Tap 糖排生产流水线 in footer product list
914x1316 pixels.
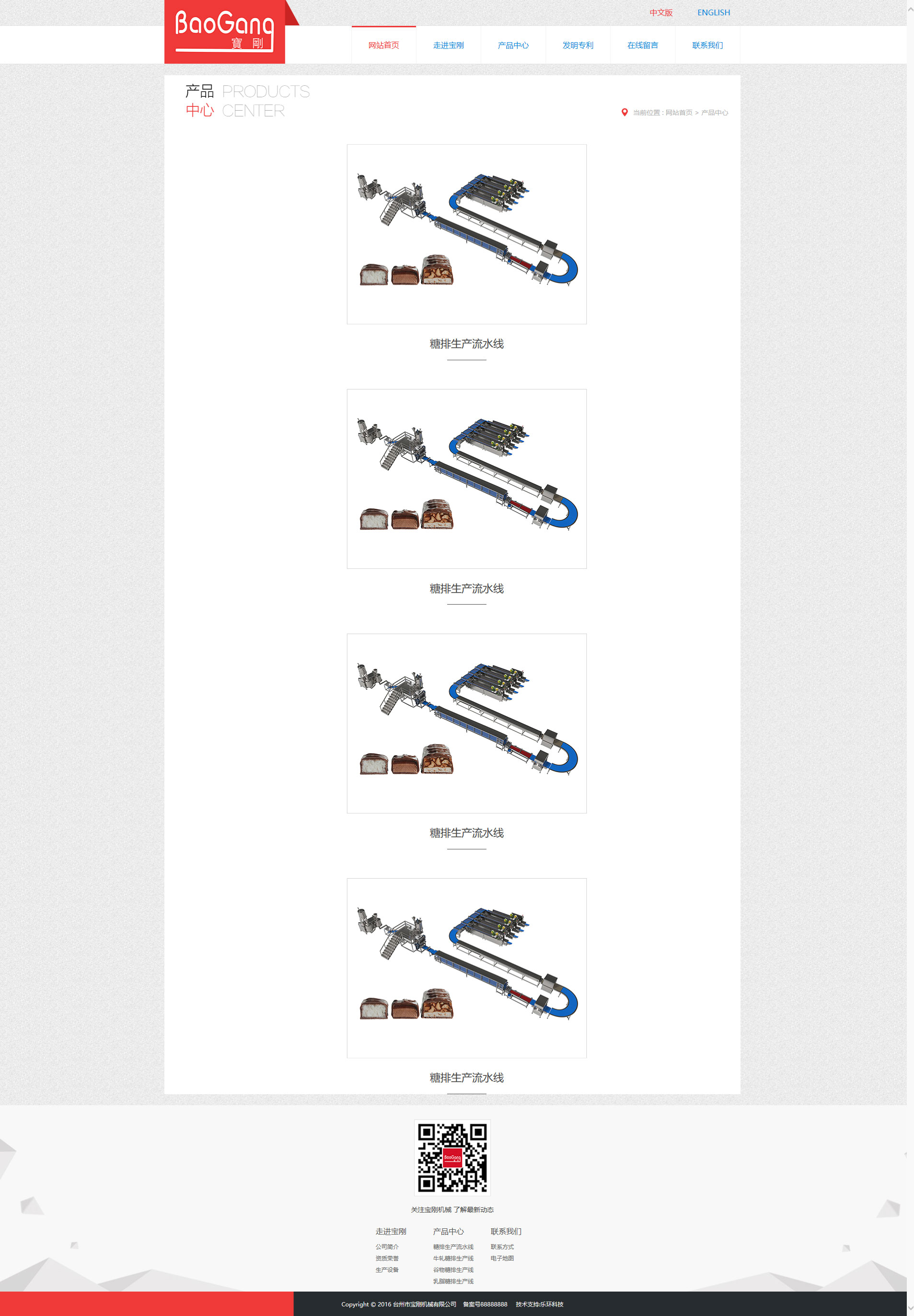tap(452, 1247)
